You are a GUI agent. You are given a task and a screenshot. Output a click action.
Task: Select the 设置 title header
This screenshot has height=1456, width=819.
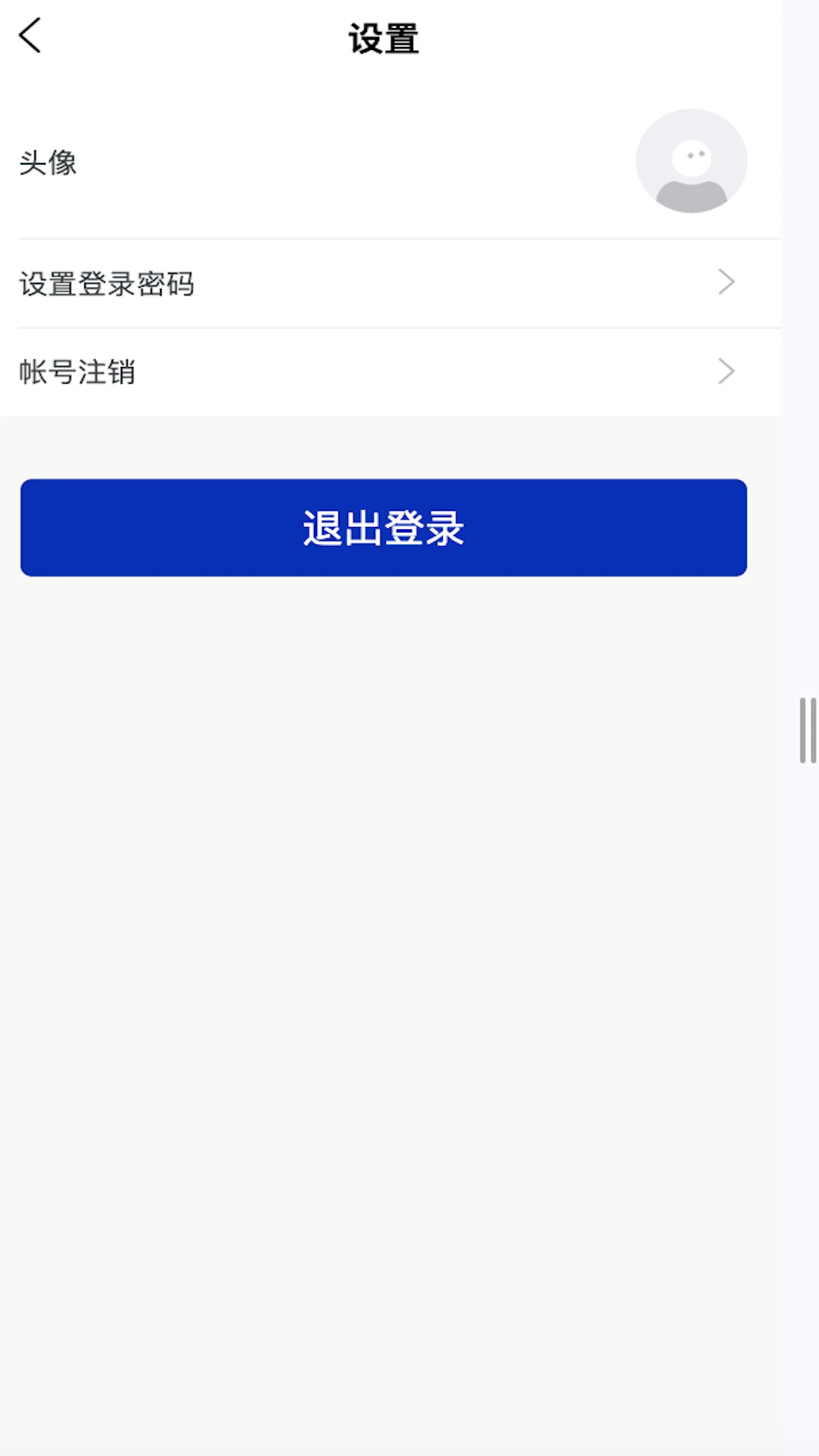coord(381,38)
